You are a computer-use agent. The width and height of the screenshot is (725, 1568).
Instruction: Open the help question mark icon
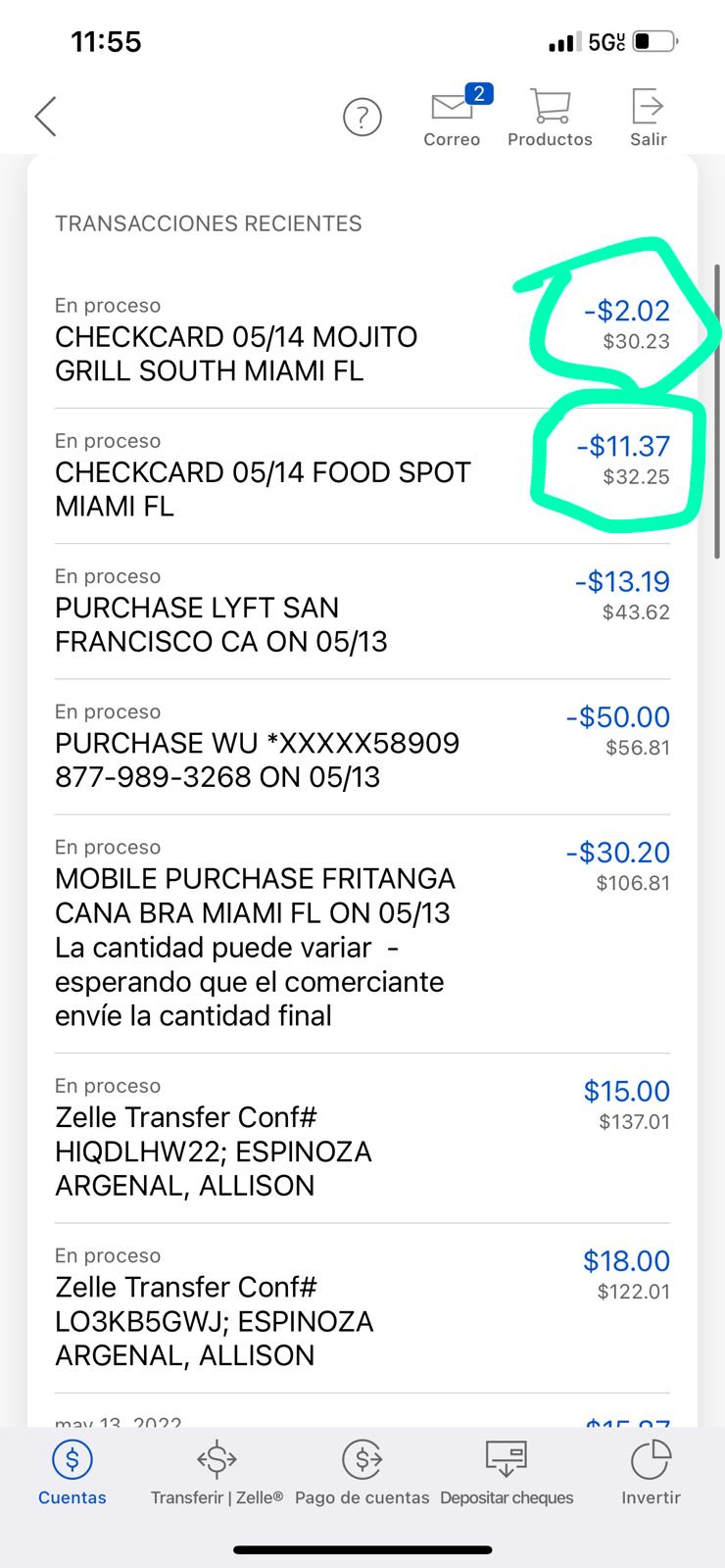point(362,118)
